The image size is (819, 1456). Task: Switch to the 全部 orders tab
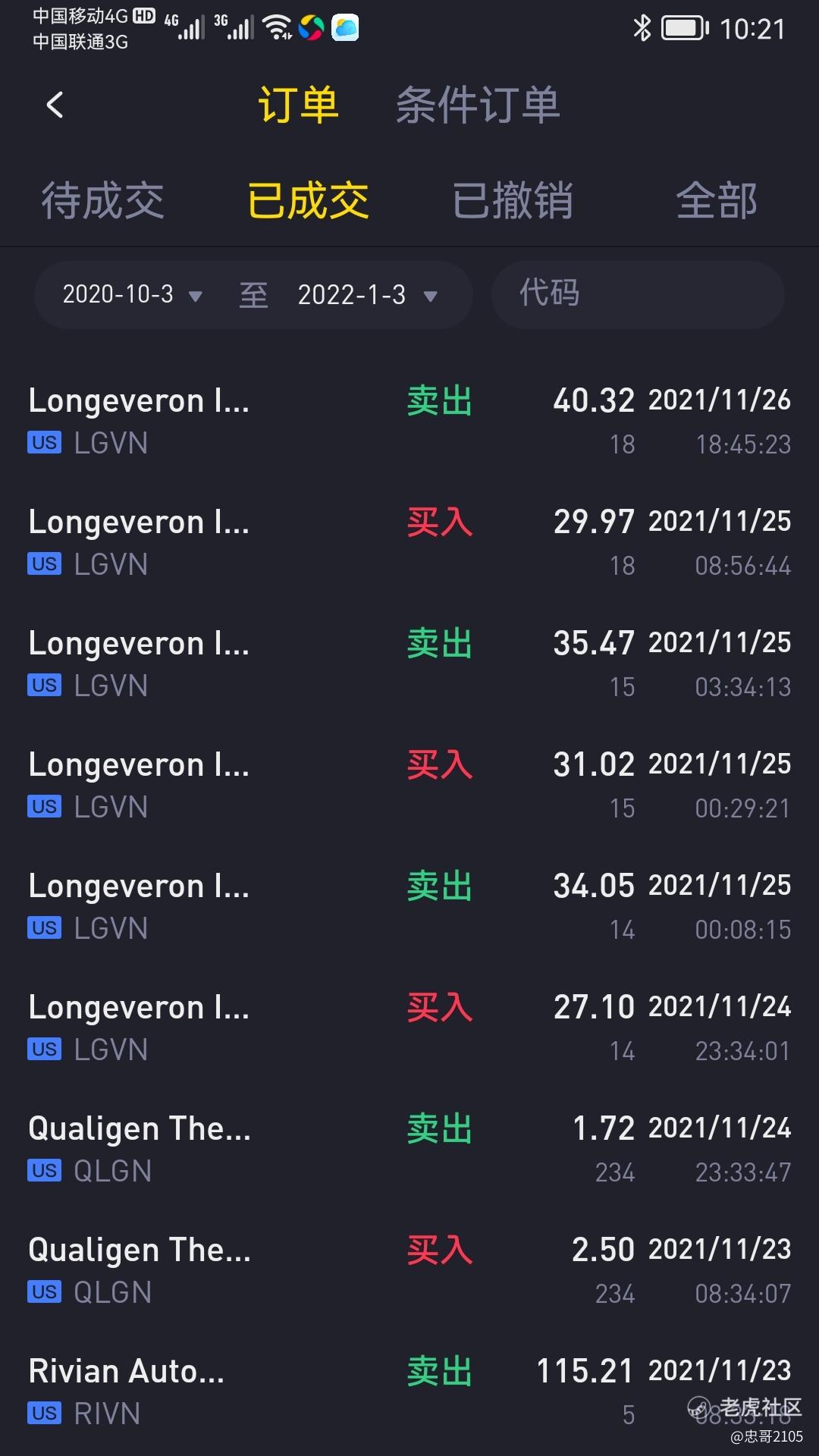pos(717,201)
